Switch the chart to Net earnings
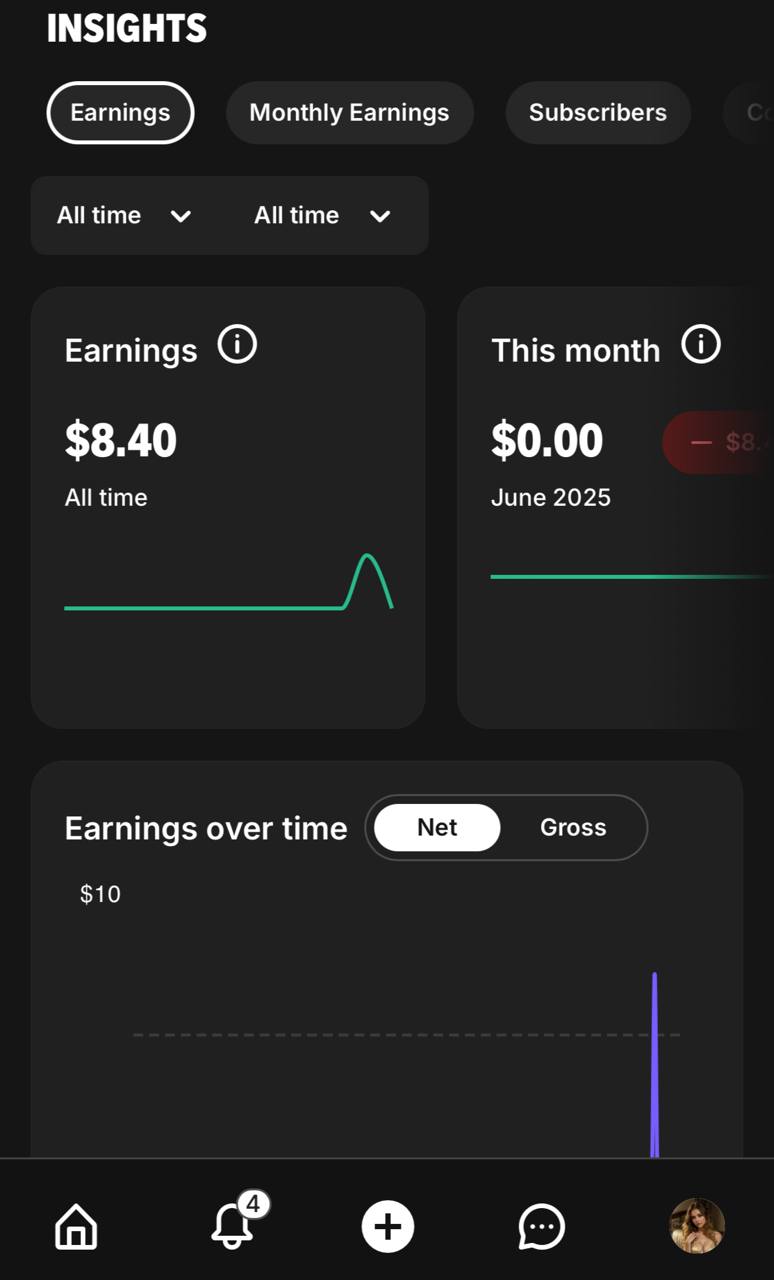This screenshot has width=774, height=1280. pyautogui.click(x=437, y=828)
